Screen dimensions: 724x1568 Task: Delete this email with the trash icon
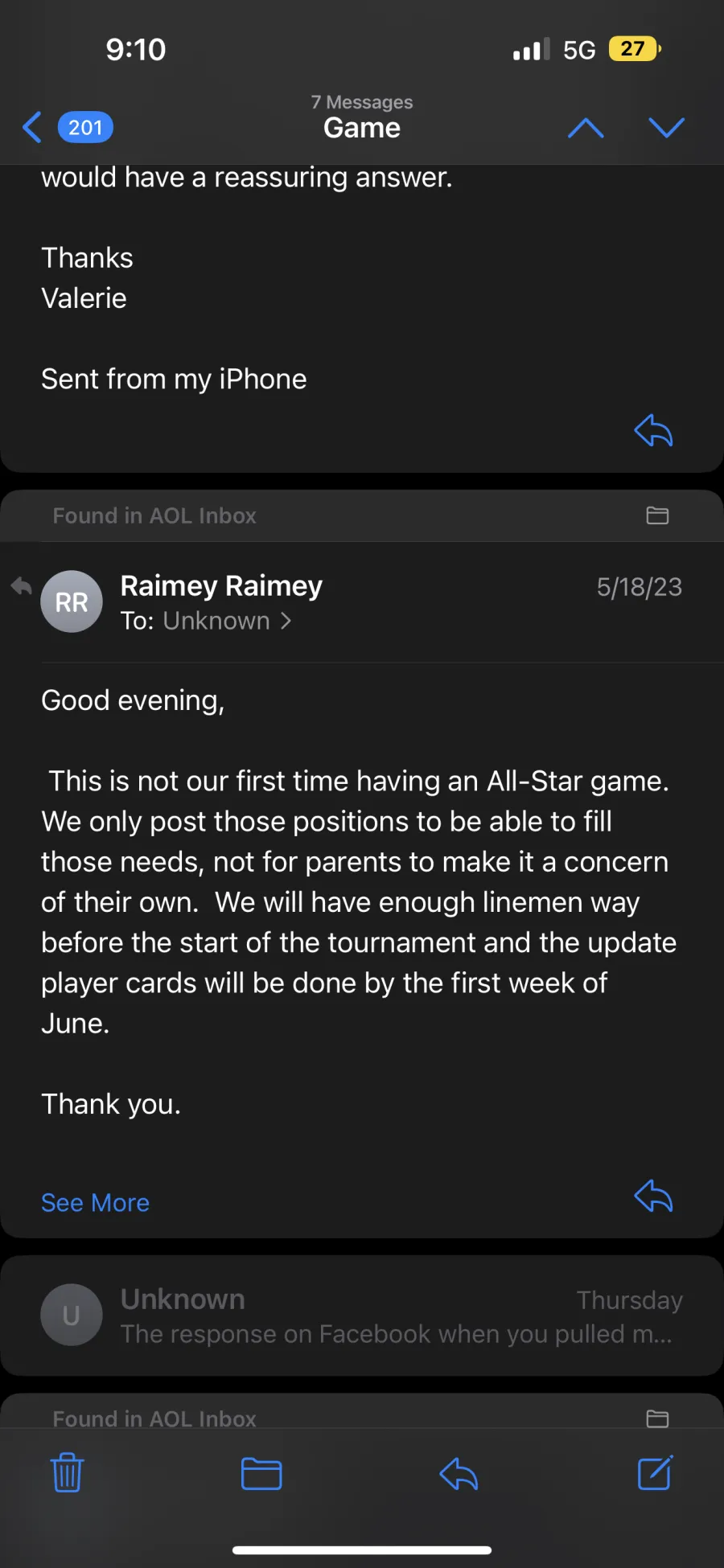(67, 1473)
